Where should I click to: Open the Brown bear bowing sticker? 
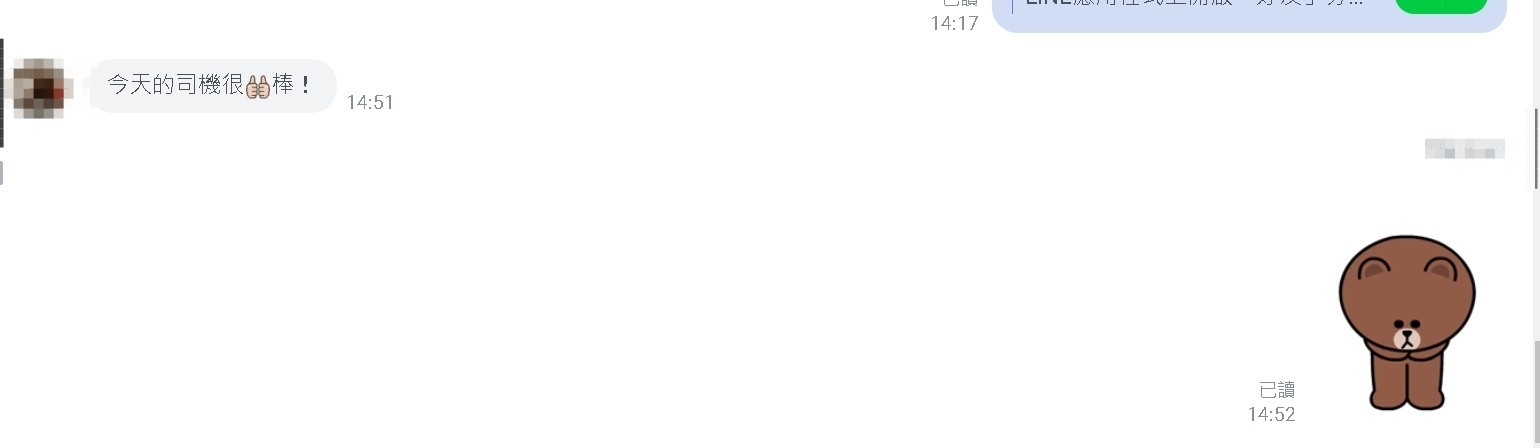[x=1406, y=322]
